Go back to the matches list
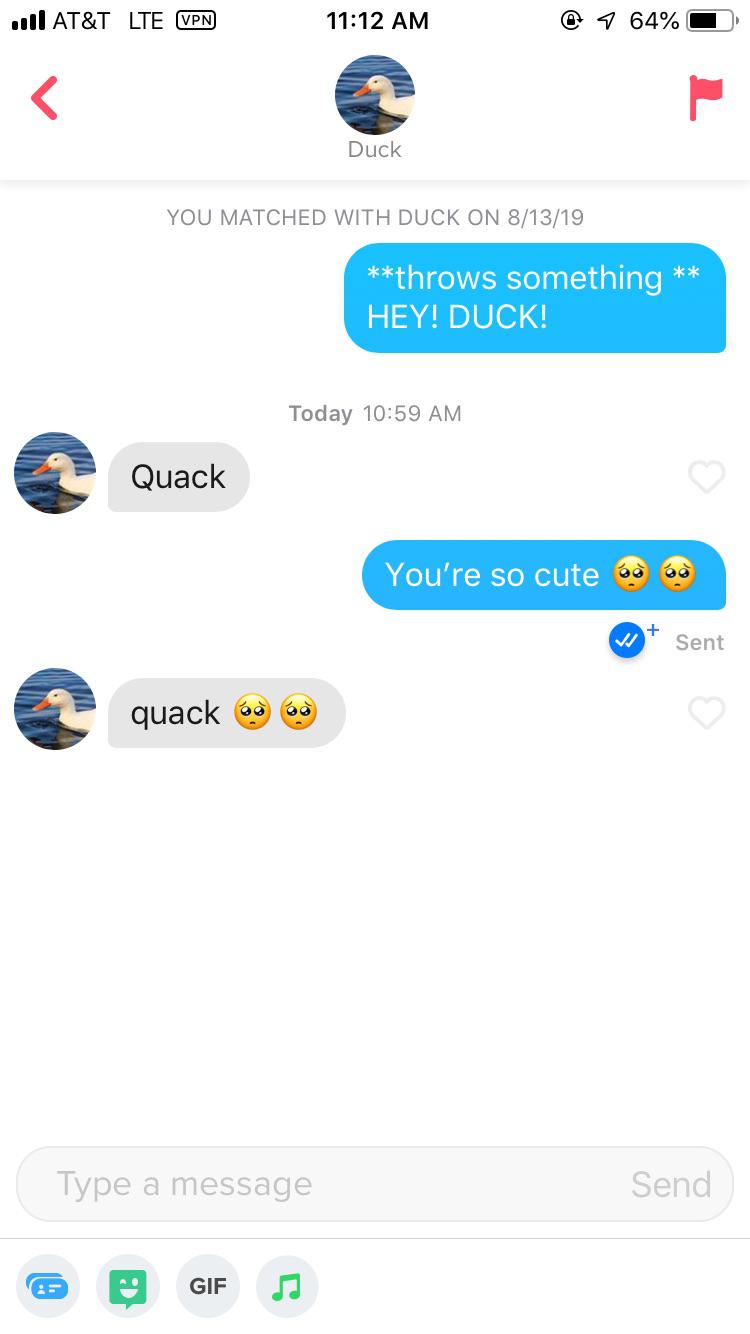The width and height of the screenshot is (750, 1334). click(x=44, y=98)
